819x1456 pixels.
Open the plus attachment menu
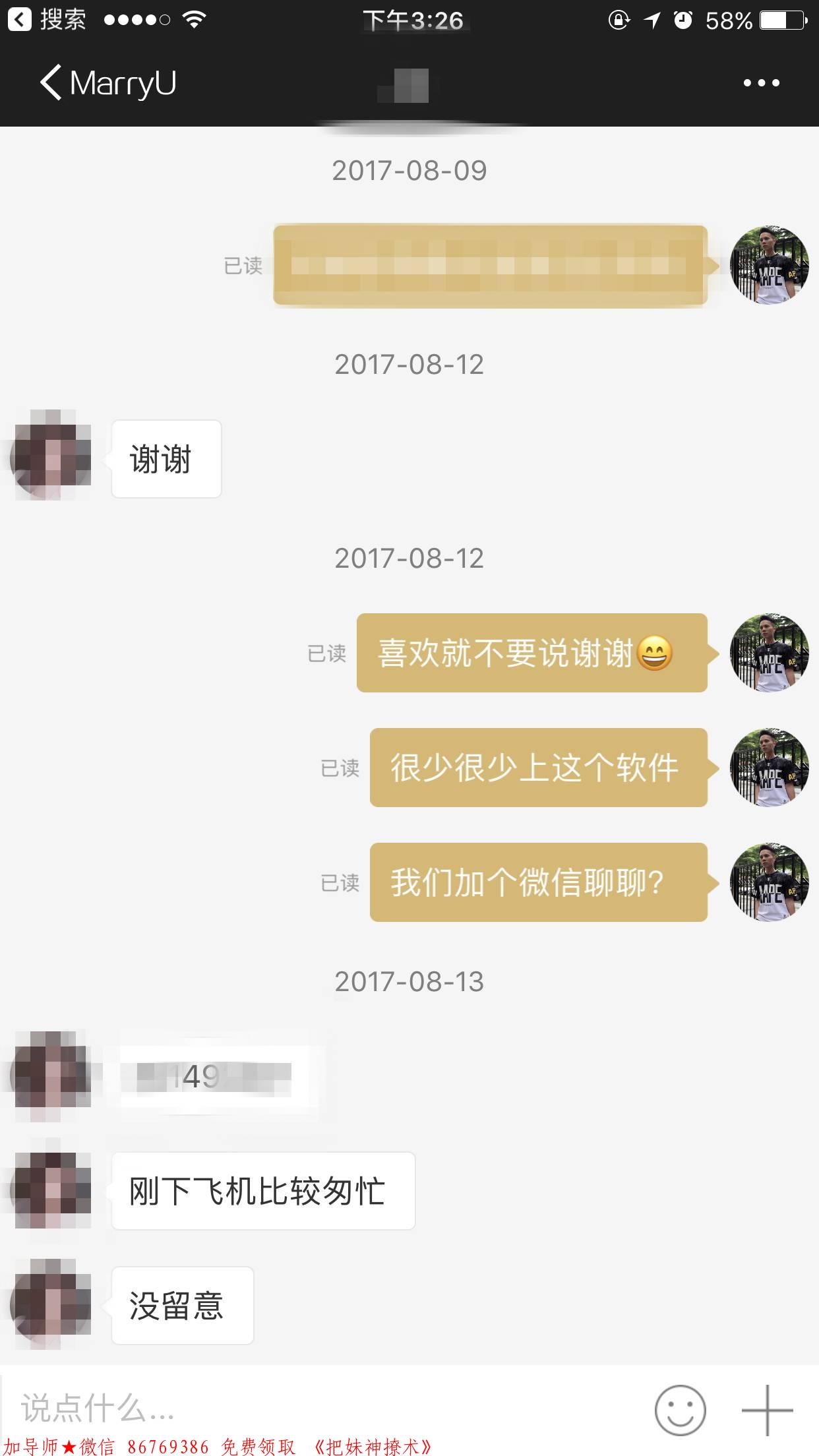click(767, 1409)
